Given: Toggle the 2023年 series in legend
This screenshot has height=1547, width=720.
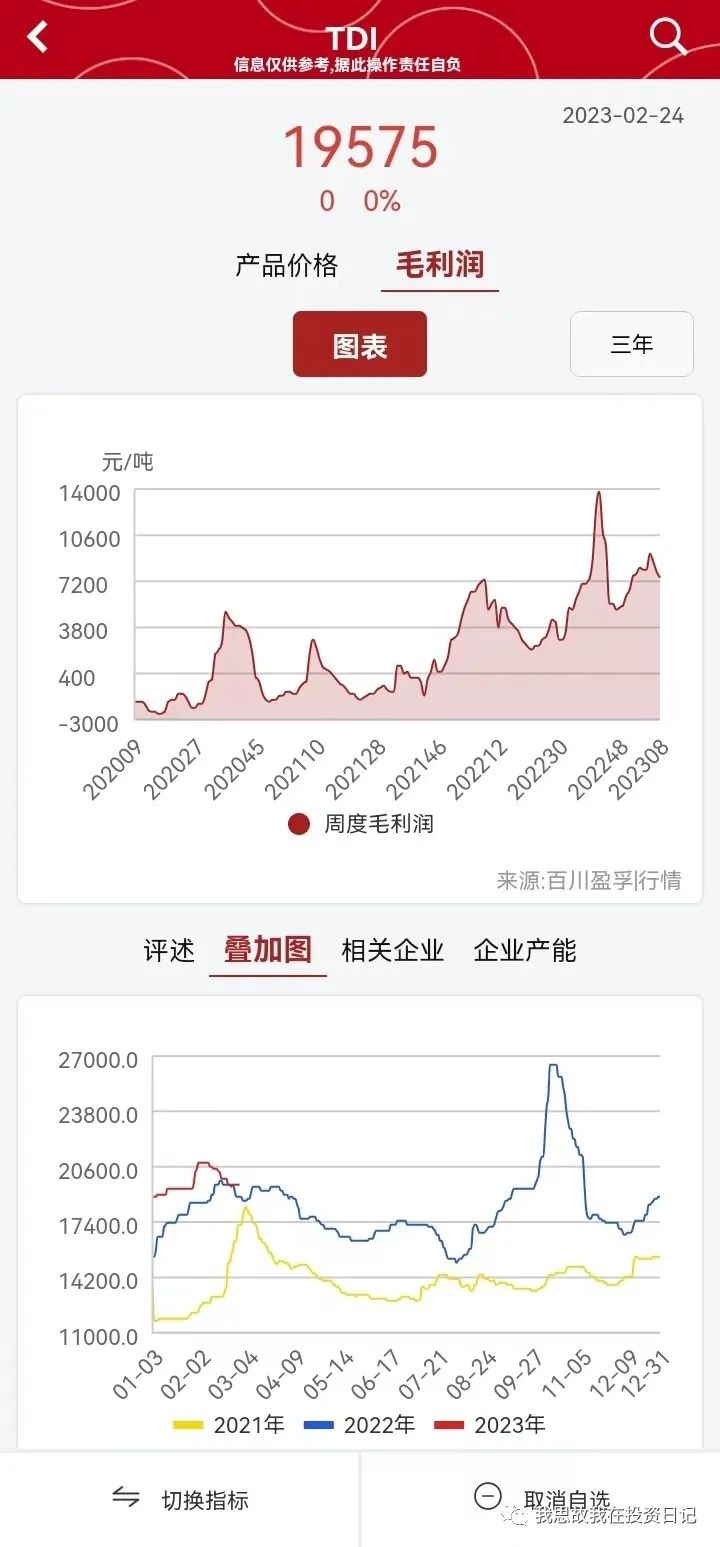Looking at the screenshot, I should [x=489, y=1424].
